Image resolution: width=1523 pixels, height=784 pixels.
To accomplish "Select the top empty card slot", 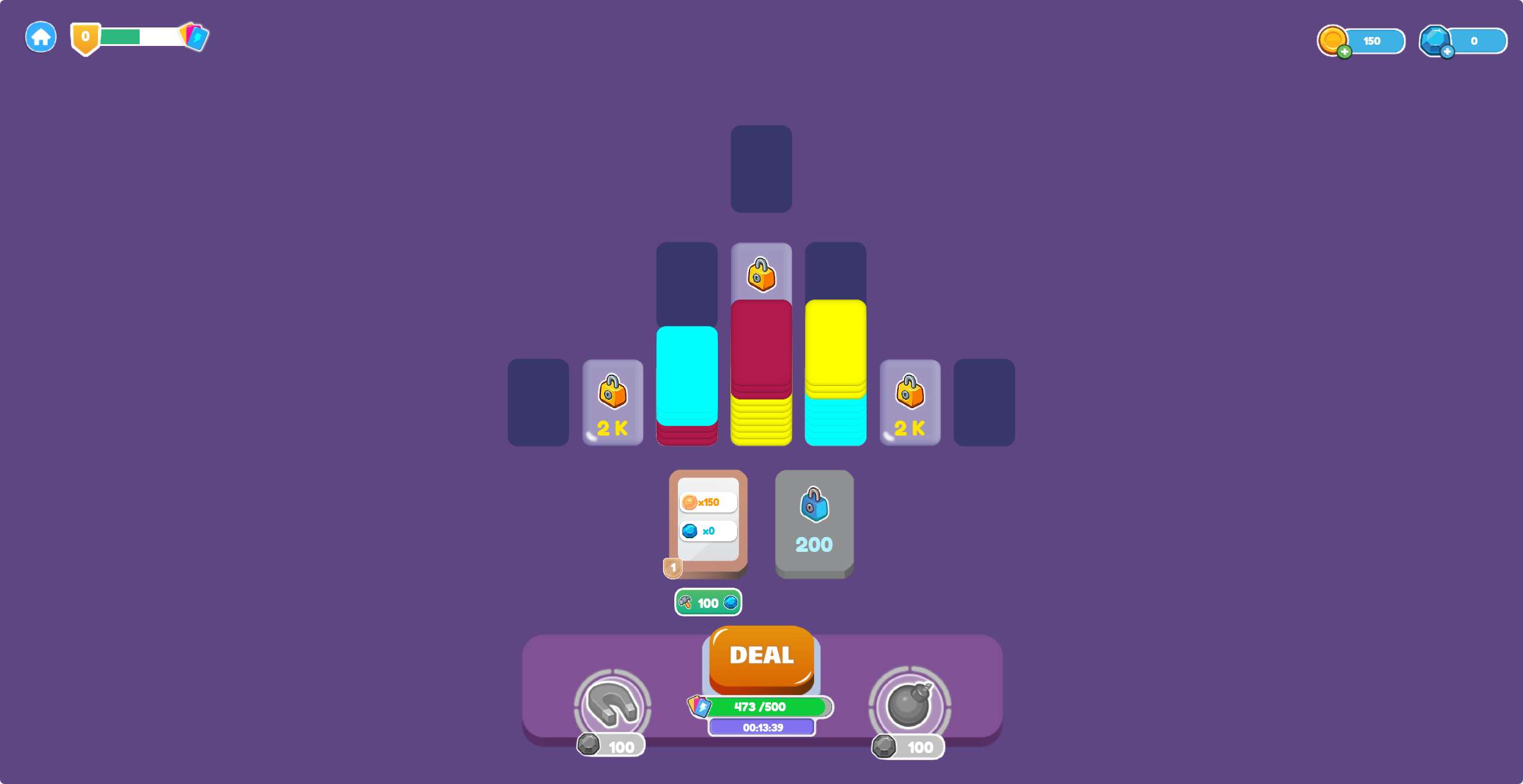I will point(761,169).
